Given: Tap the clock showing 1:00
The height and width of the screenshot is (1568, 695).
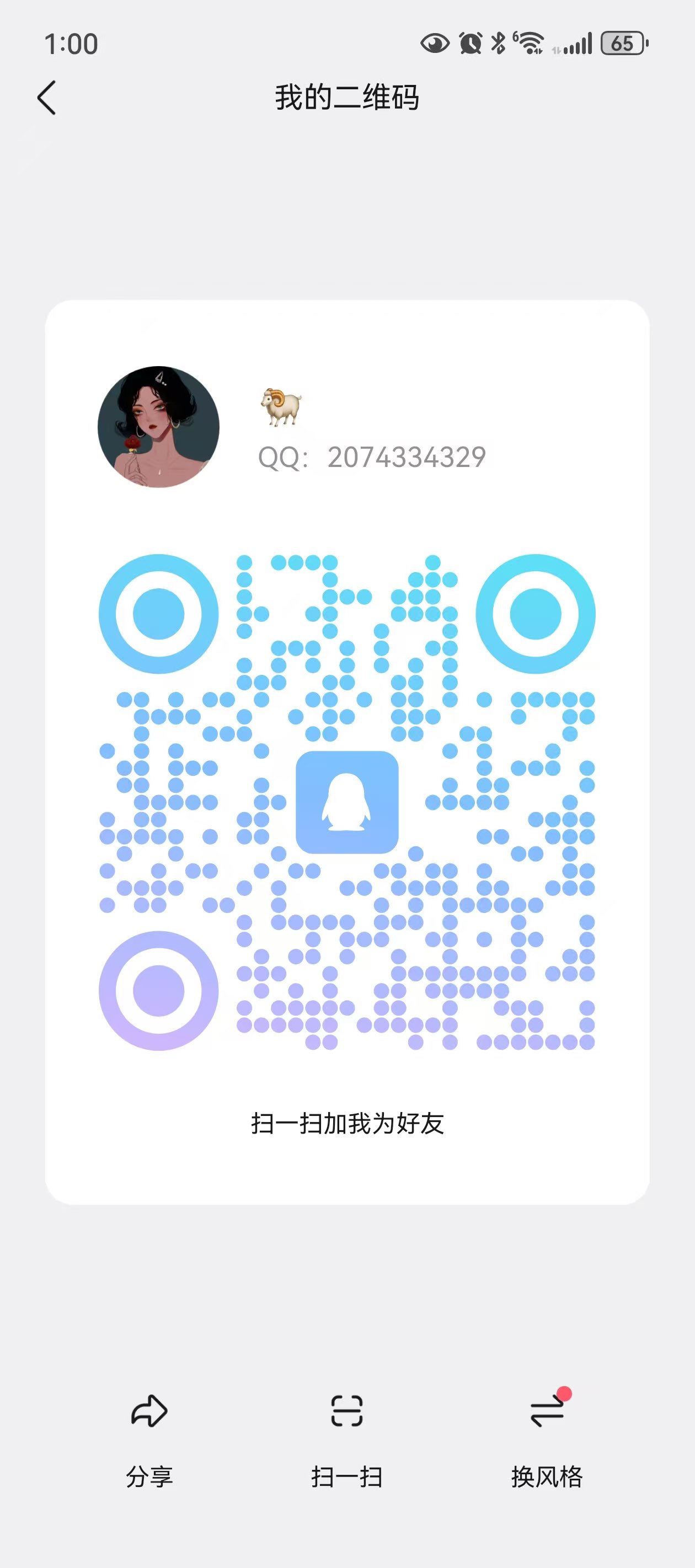Looking at the screenshot, I should click(x=71, y=43).
